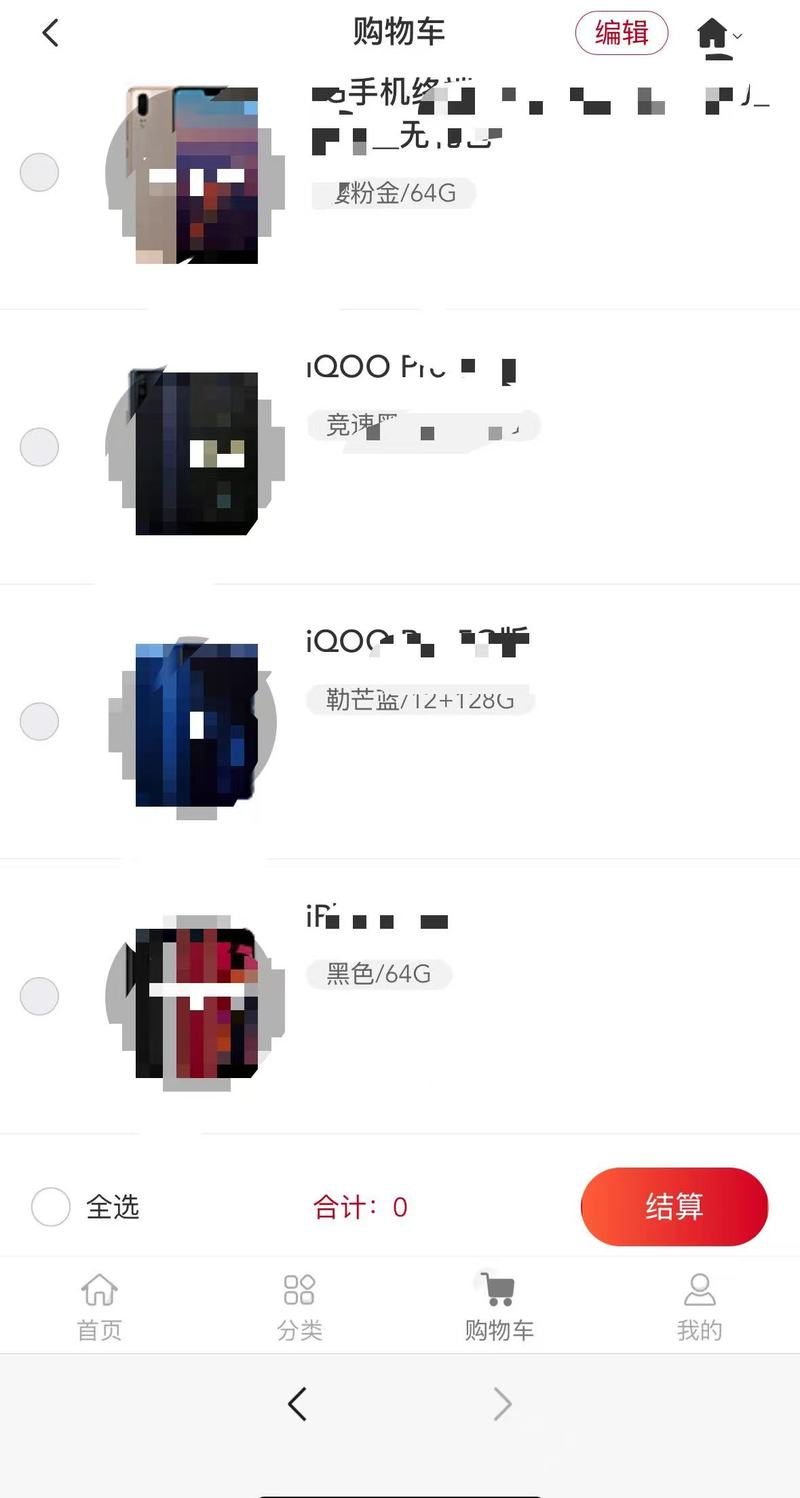Screen dimensions: 800x1498
Task: Tap the 编辑 edit button
Action: click(621, 33)
